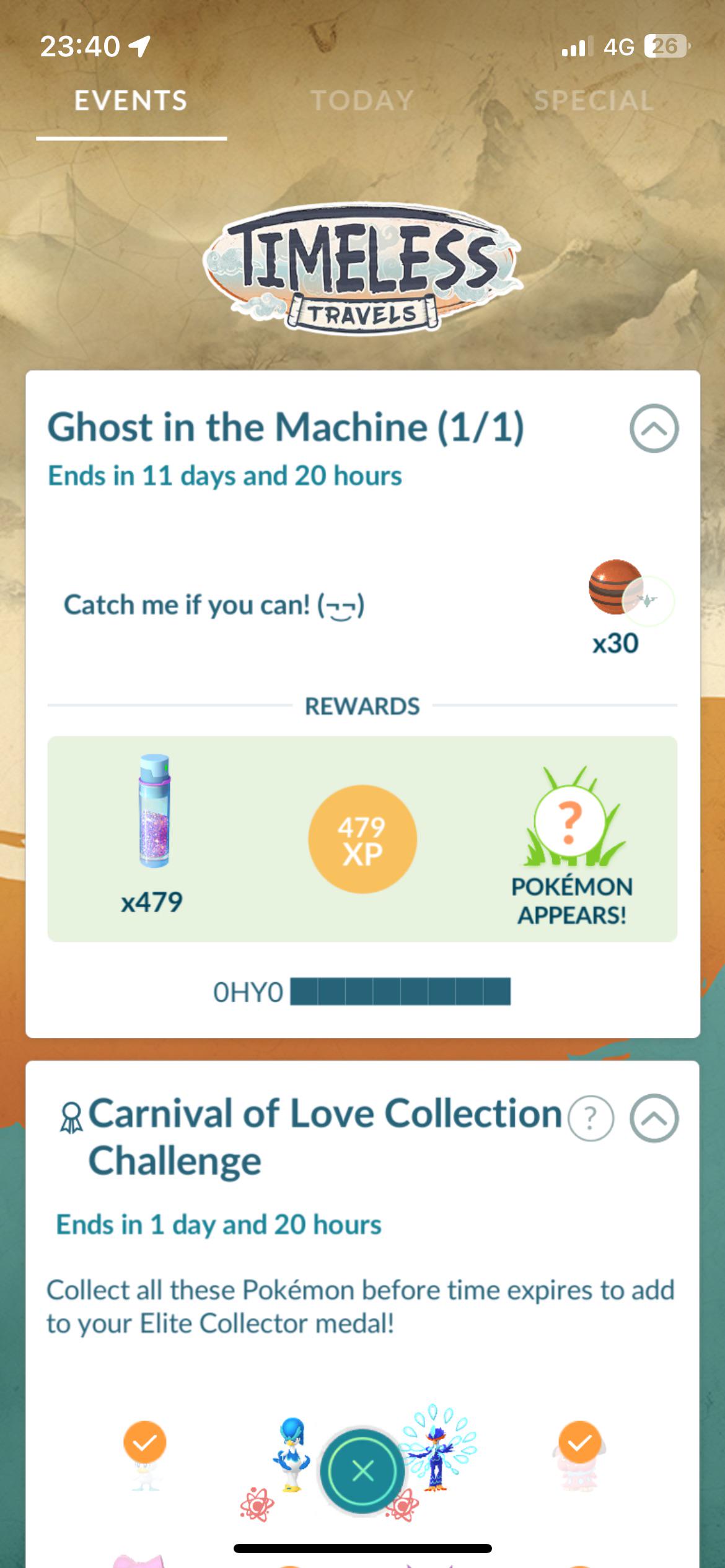
Task: Collapse the Ghost in the Machine card
Action: [x=654, y=429]
